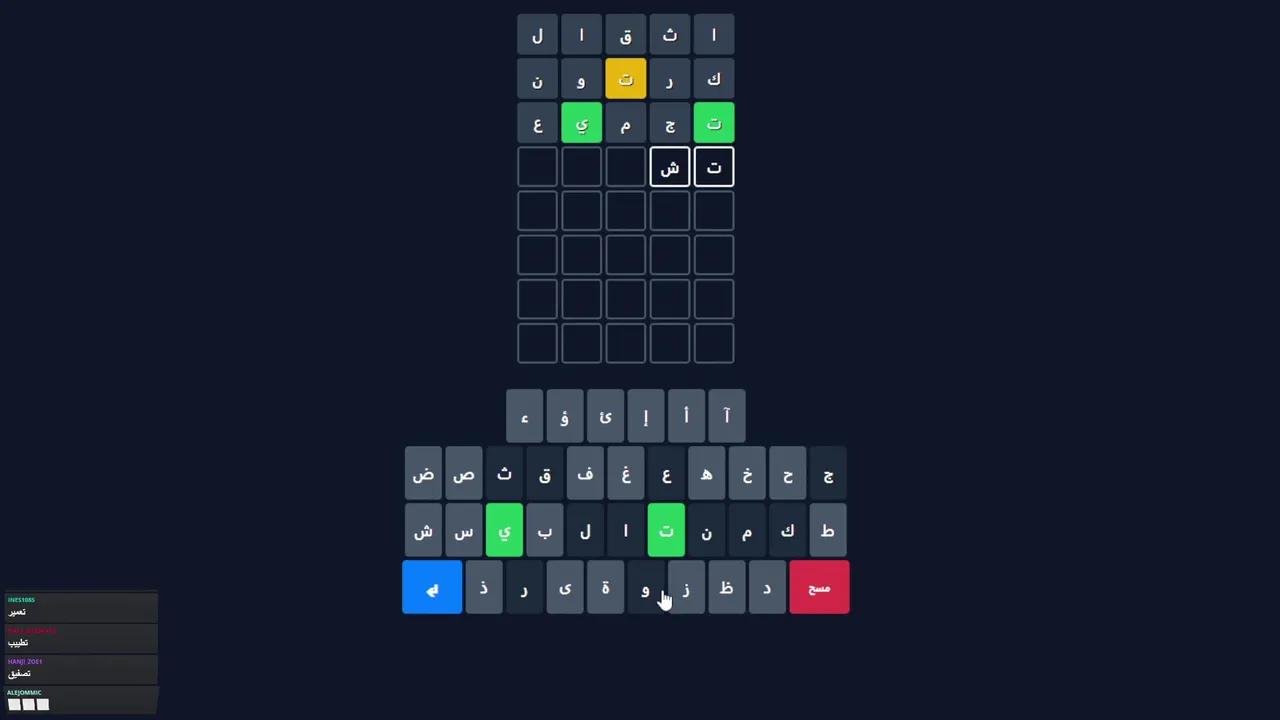1280x720 pixels.
Task: Enter the letter ه
Action: tap(706, 474)
